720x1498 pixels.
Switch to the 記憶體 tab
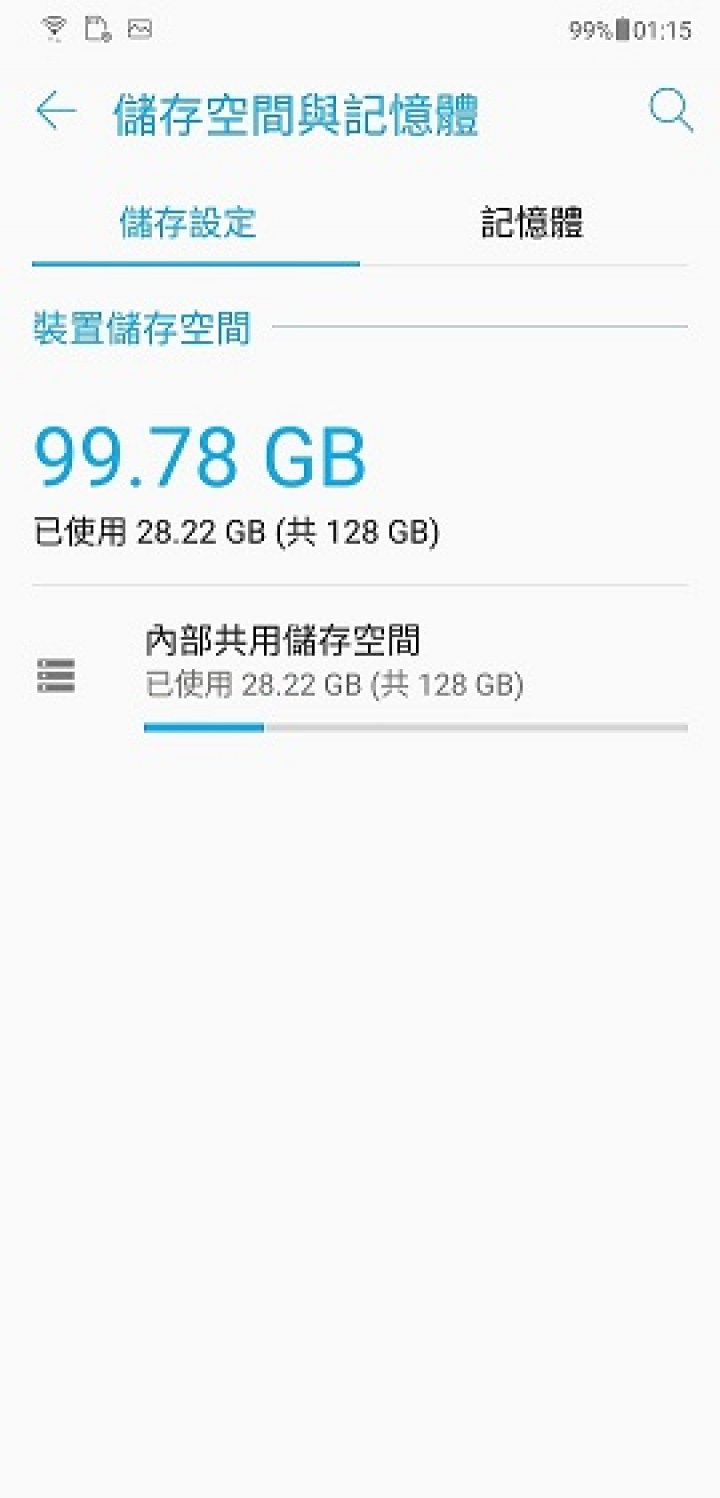pyautogui.click(x=532, y=222)
